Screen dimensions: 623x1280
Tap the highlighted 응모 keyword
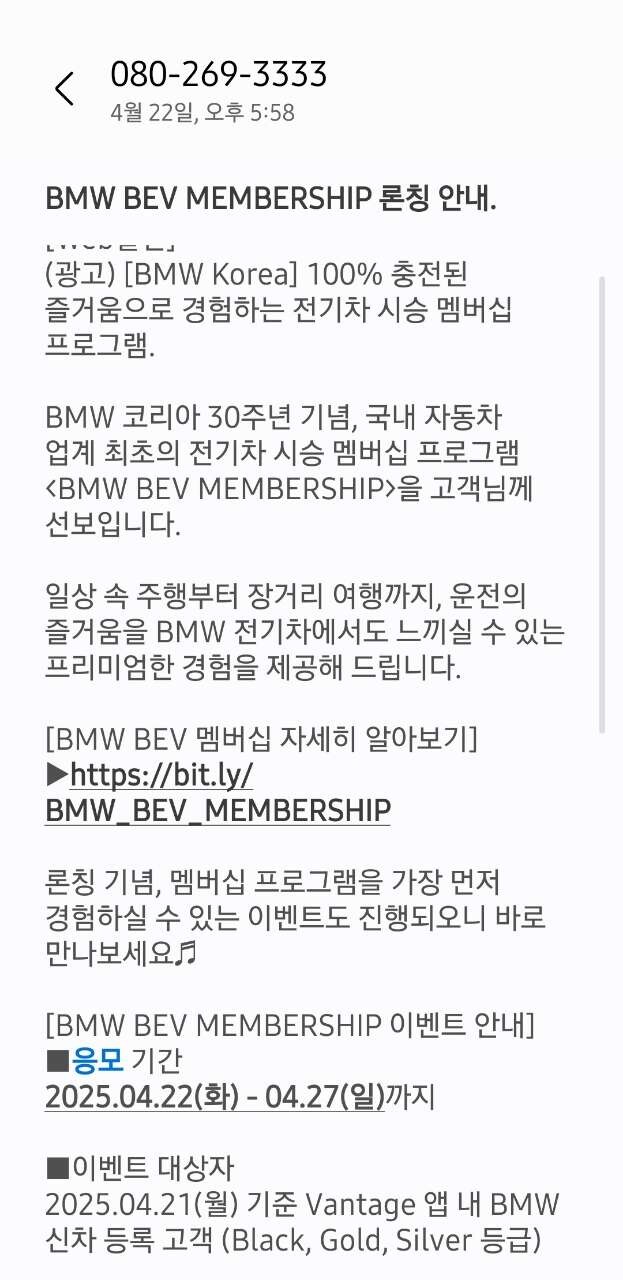point(97,1060)
